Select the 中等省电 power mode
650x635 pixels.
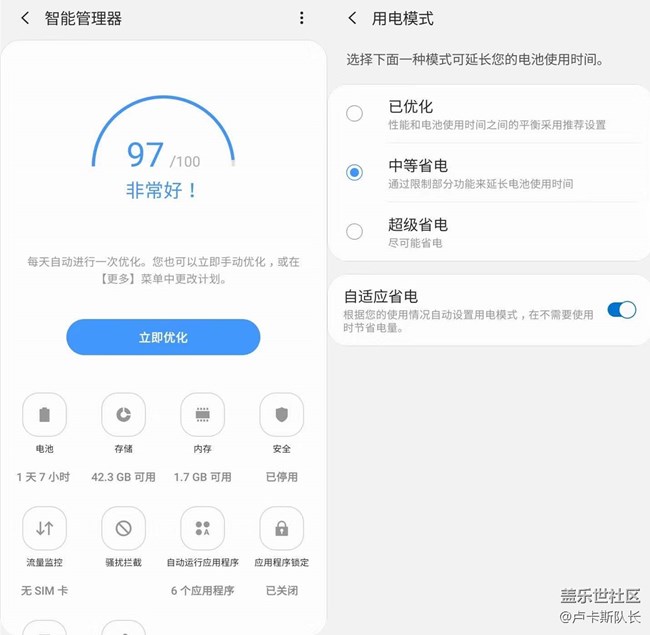pos(354,172)
